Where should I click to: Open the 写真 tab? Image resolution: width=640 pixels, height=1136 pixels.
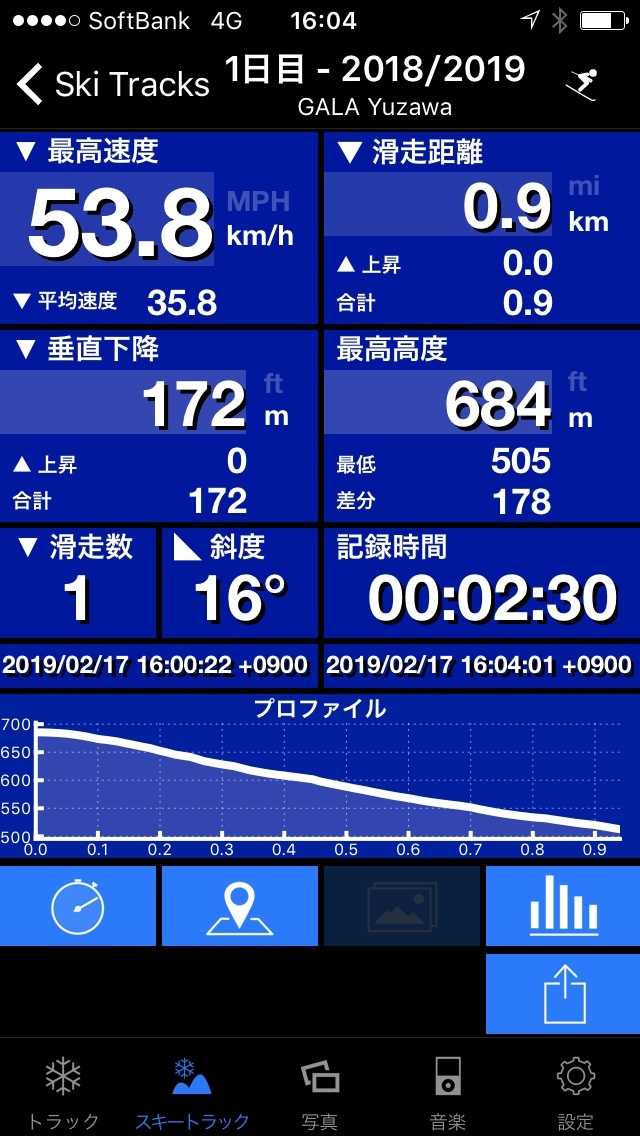[x=320, y=1090]
